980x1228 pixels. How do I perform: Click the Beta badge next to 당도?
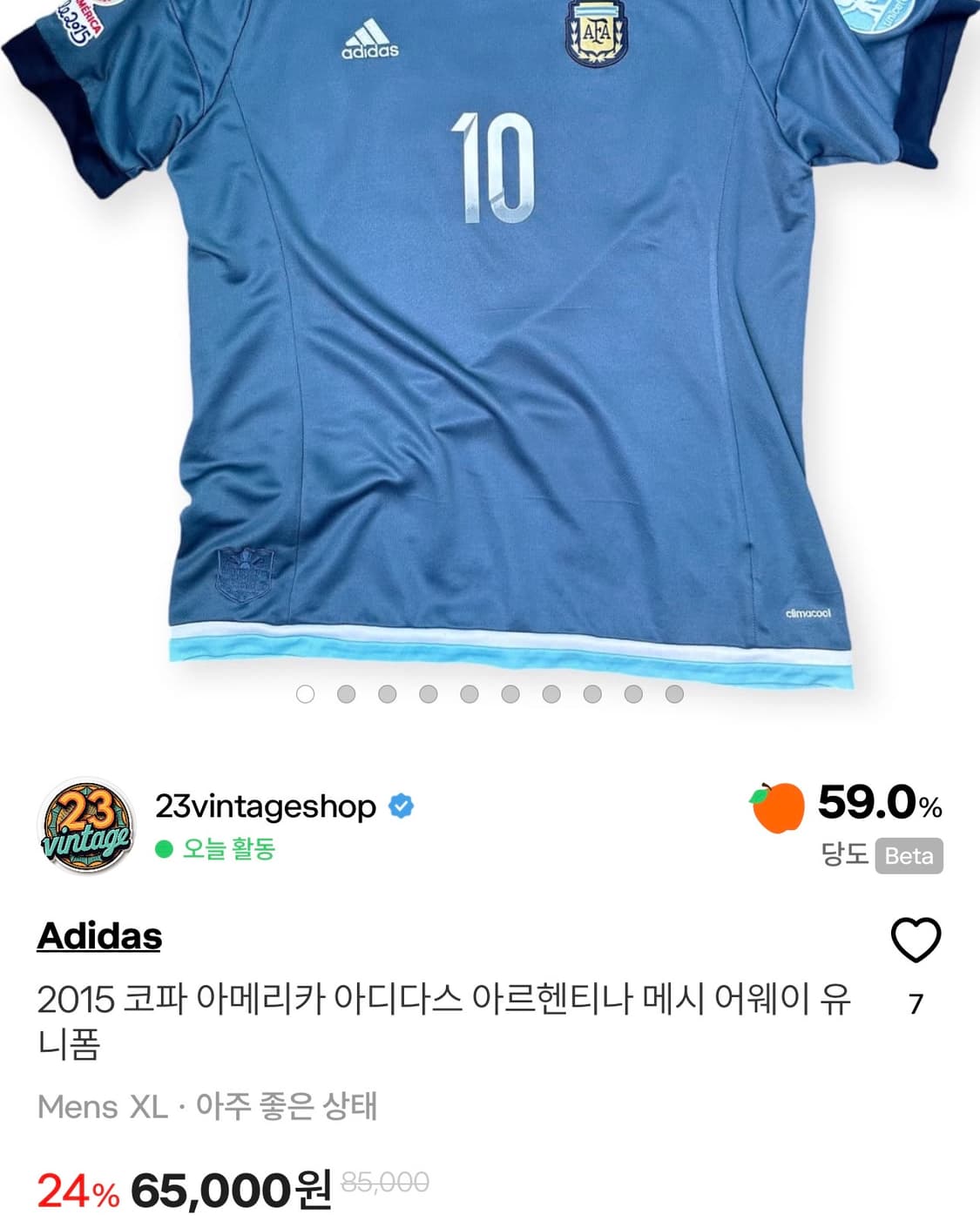pyautogui.click(x=910, y=856)
